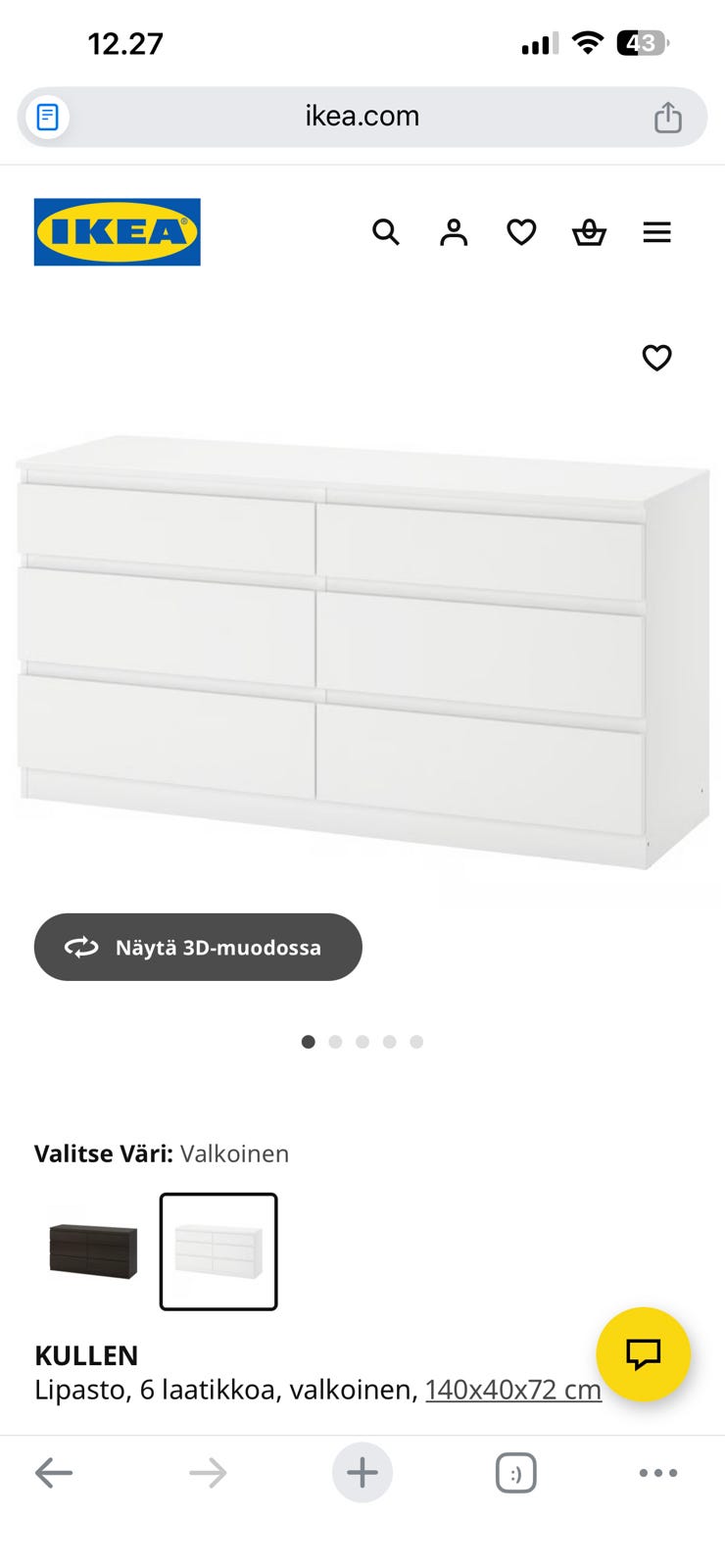
Task: Tap the ikea.com address bar
Action: coord(362,117)
